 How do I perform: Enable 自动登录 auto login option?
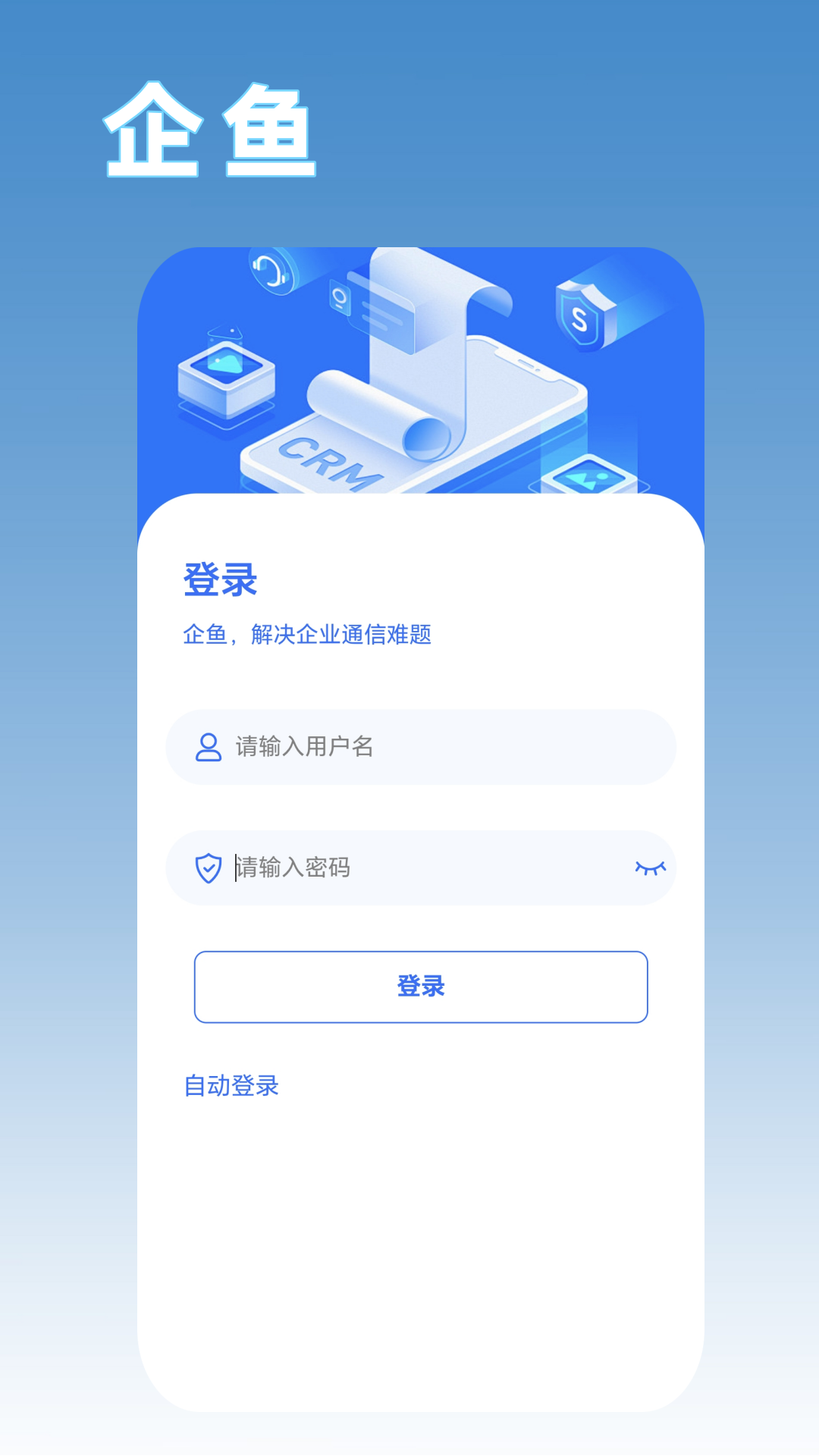click(x=231, y=1086)
